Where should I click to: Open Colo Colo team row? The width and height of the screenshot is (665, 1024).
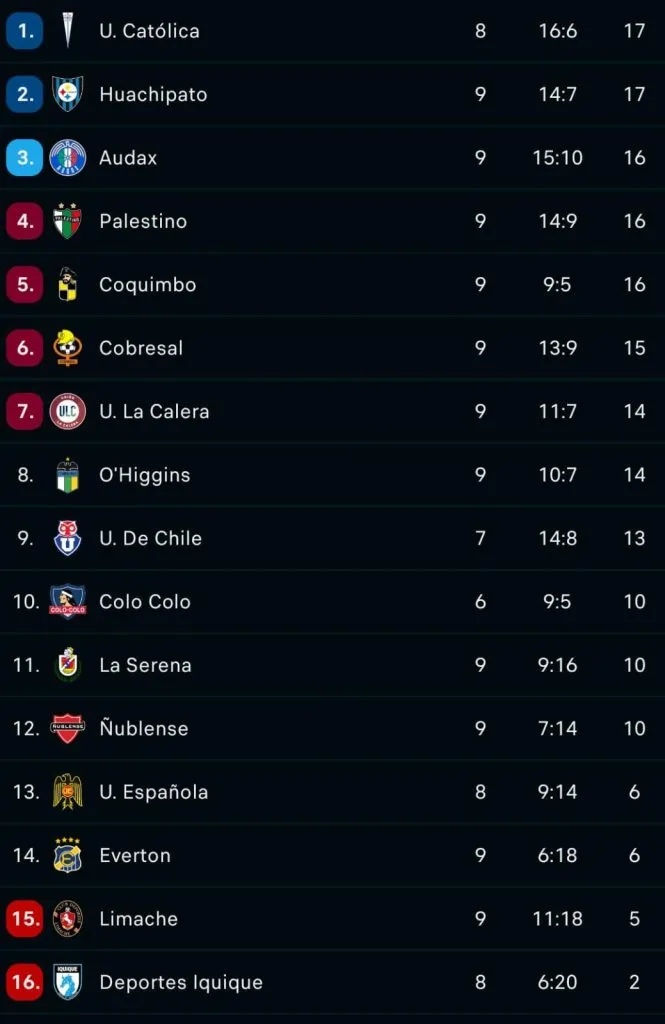[145, 602]
